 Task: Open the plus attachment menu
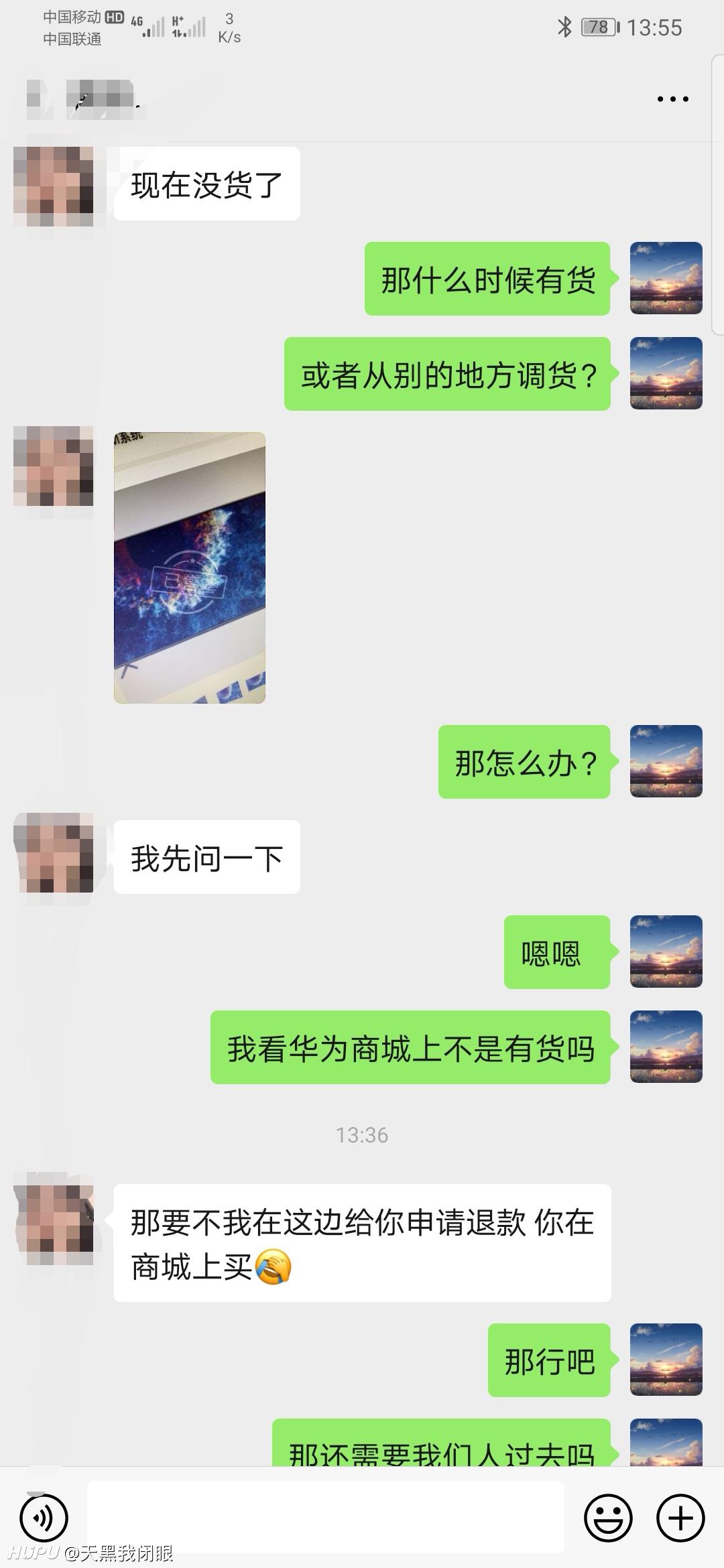coord(680,1518)
